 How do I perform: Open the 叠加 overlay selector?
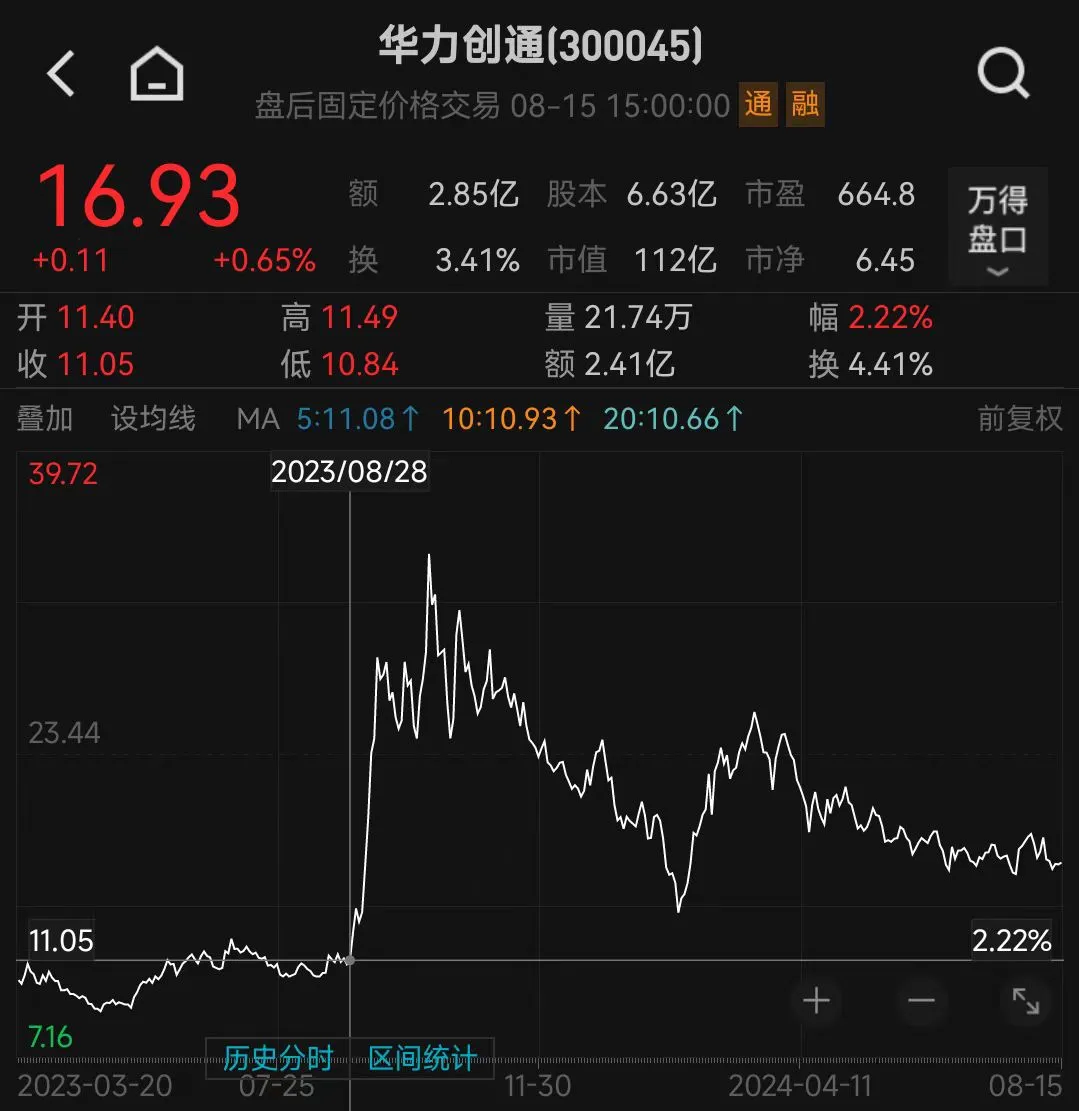[x=42, y=419]
